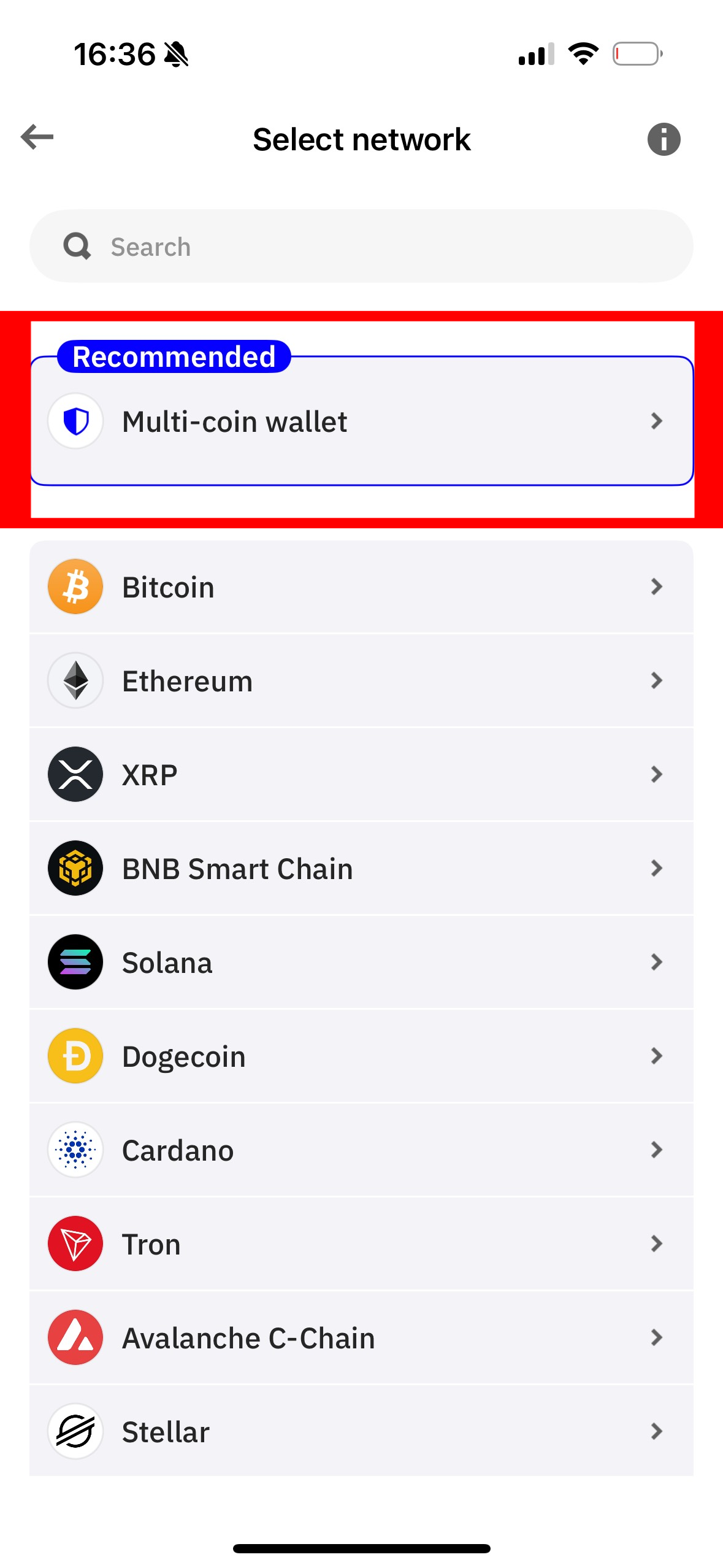Select the Ethereum network
This screenshot has width=723, height=1568.
pyautogui.click(x=361, y=681)
